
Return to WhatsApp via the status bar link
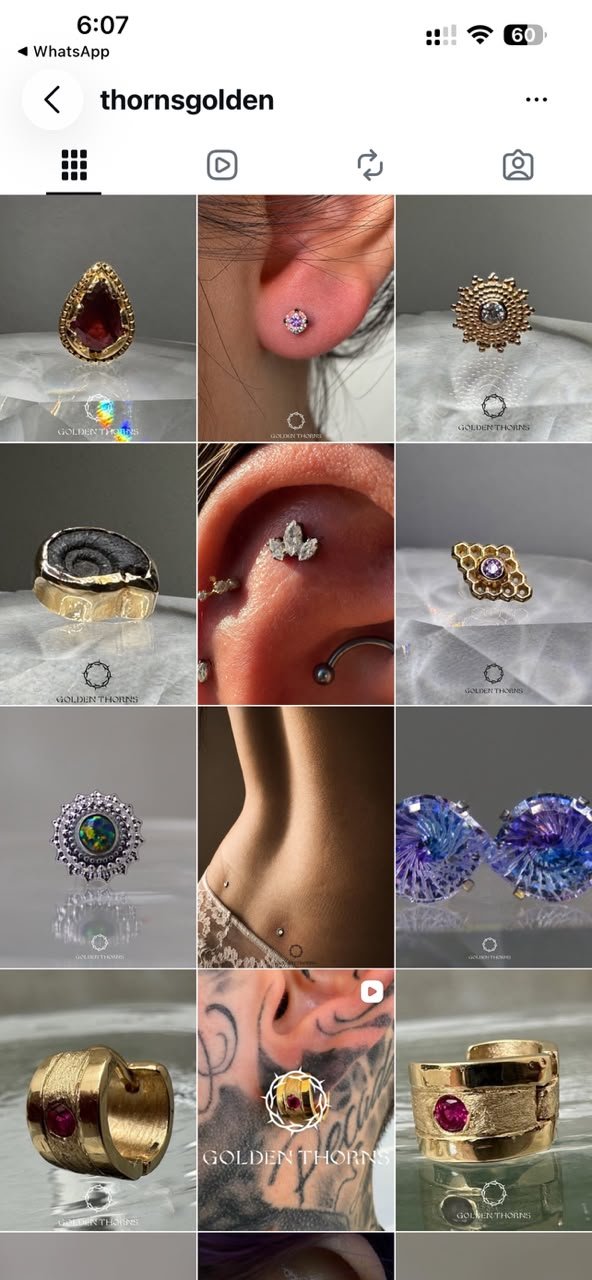[63, 51]
